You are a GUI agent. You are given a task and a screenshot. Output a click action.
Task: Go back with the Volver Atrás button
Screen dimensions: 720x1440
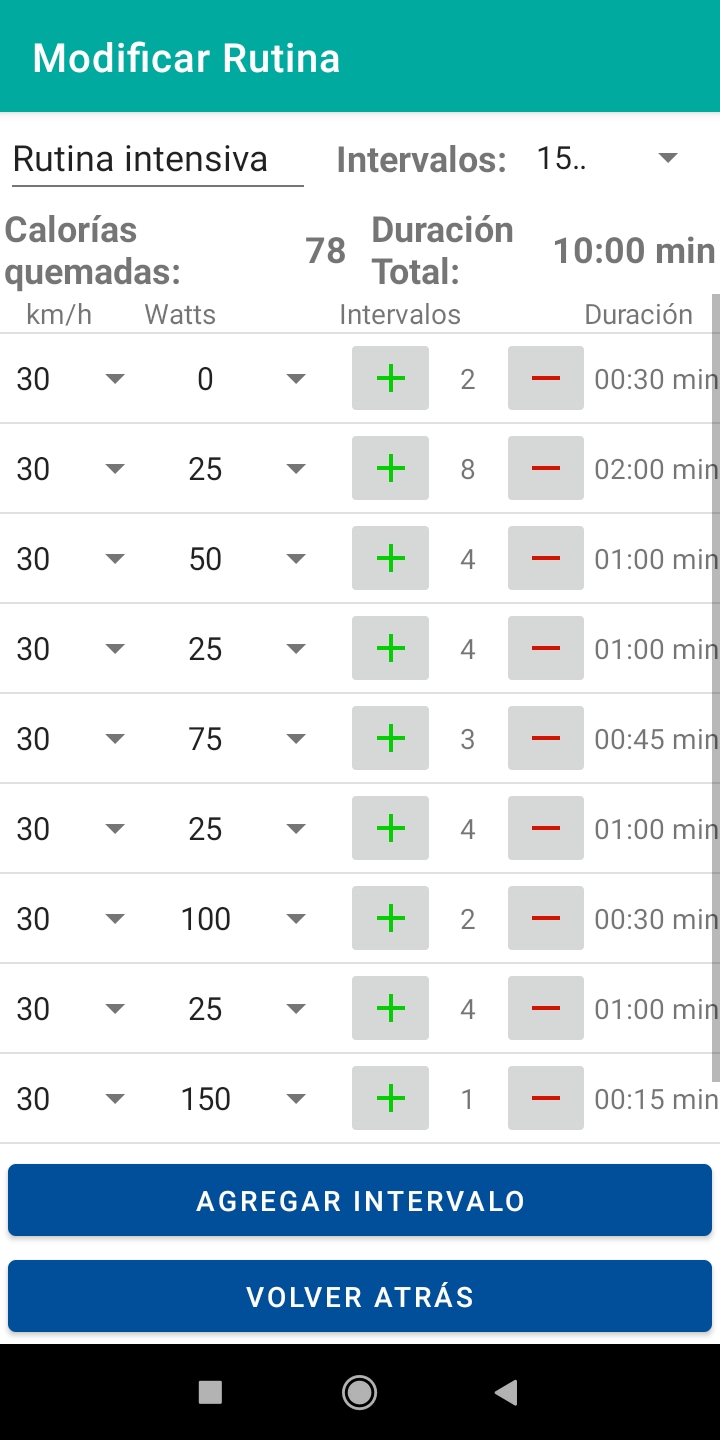pos(360,1297)
